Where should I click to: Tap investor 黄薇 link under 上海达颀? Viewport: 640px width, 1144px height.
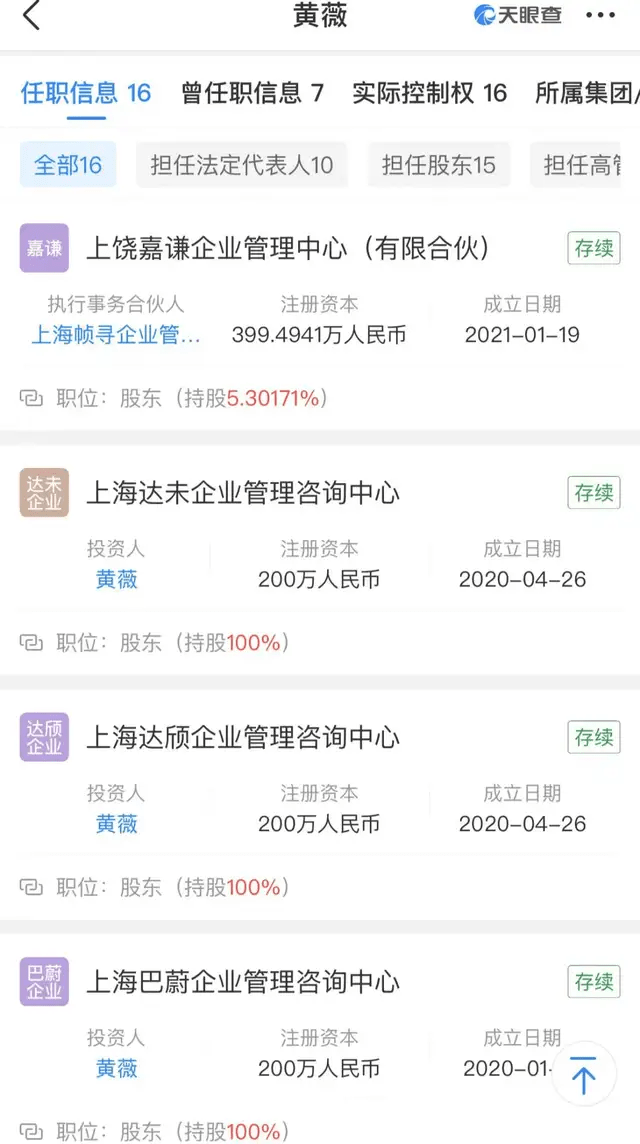[x=117, y=824]
